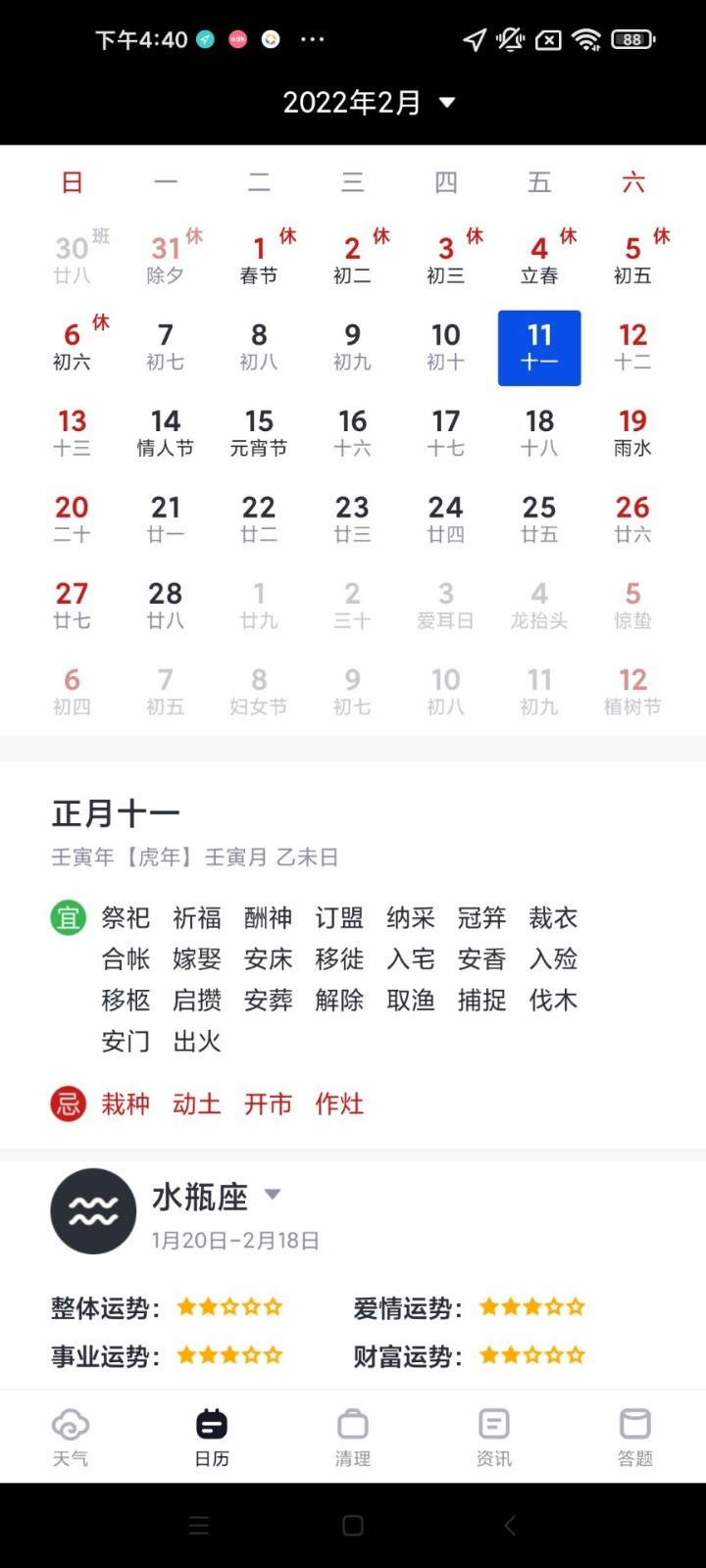The image size is (706, 1568).
Task: Select February 15 元宵节 date cell
Action: click(x=258, y=431)
